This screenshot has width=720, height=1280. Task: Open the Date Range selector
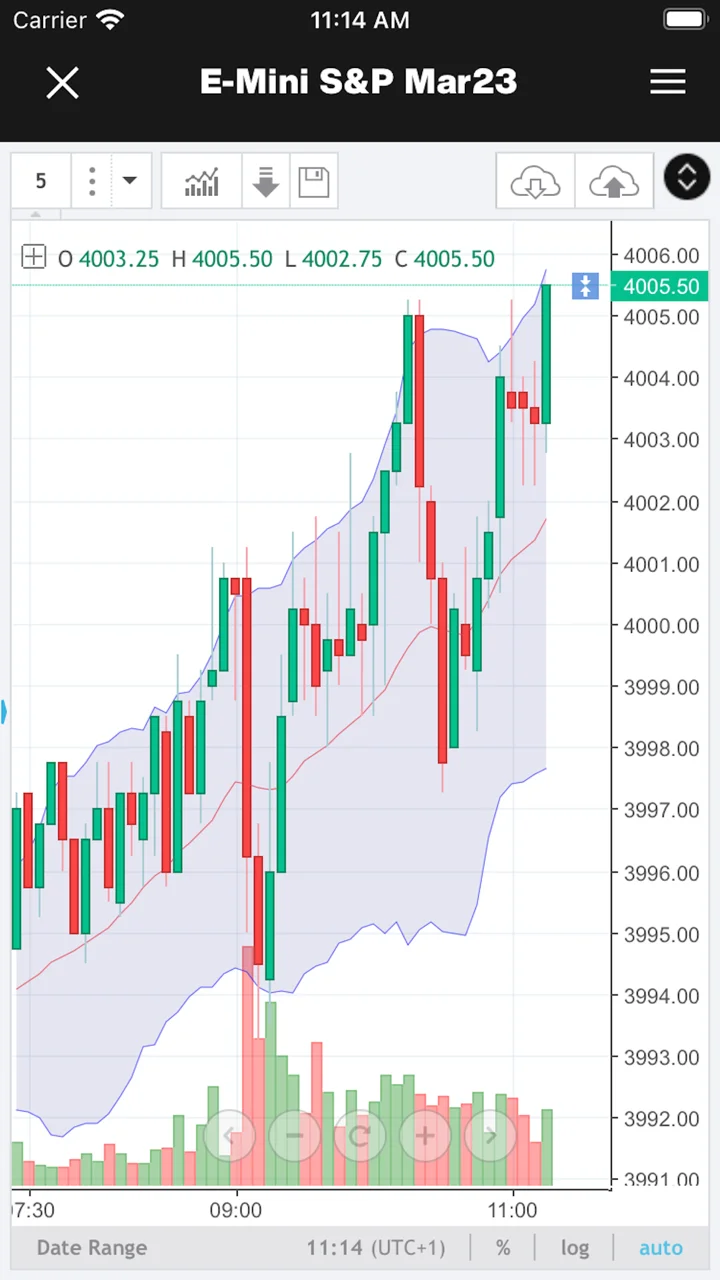(92, 1248)
